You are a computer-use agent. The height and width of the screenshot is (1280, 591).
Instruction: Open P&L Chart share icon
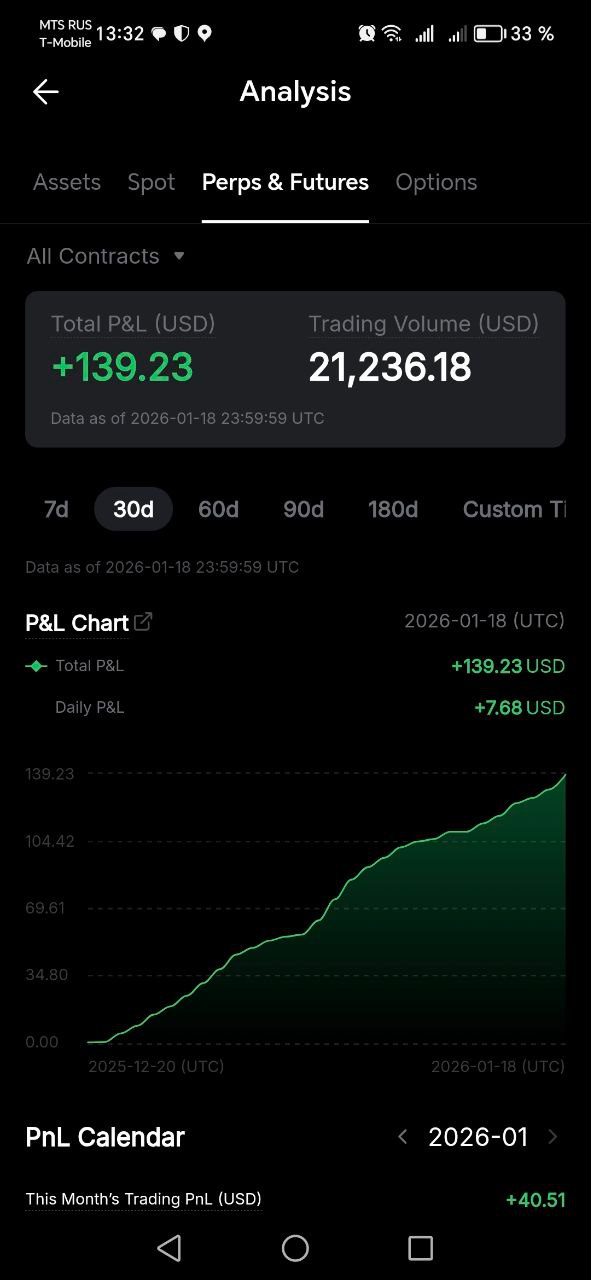tap(143, 622)
